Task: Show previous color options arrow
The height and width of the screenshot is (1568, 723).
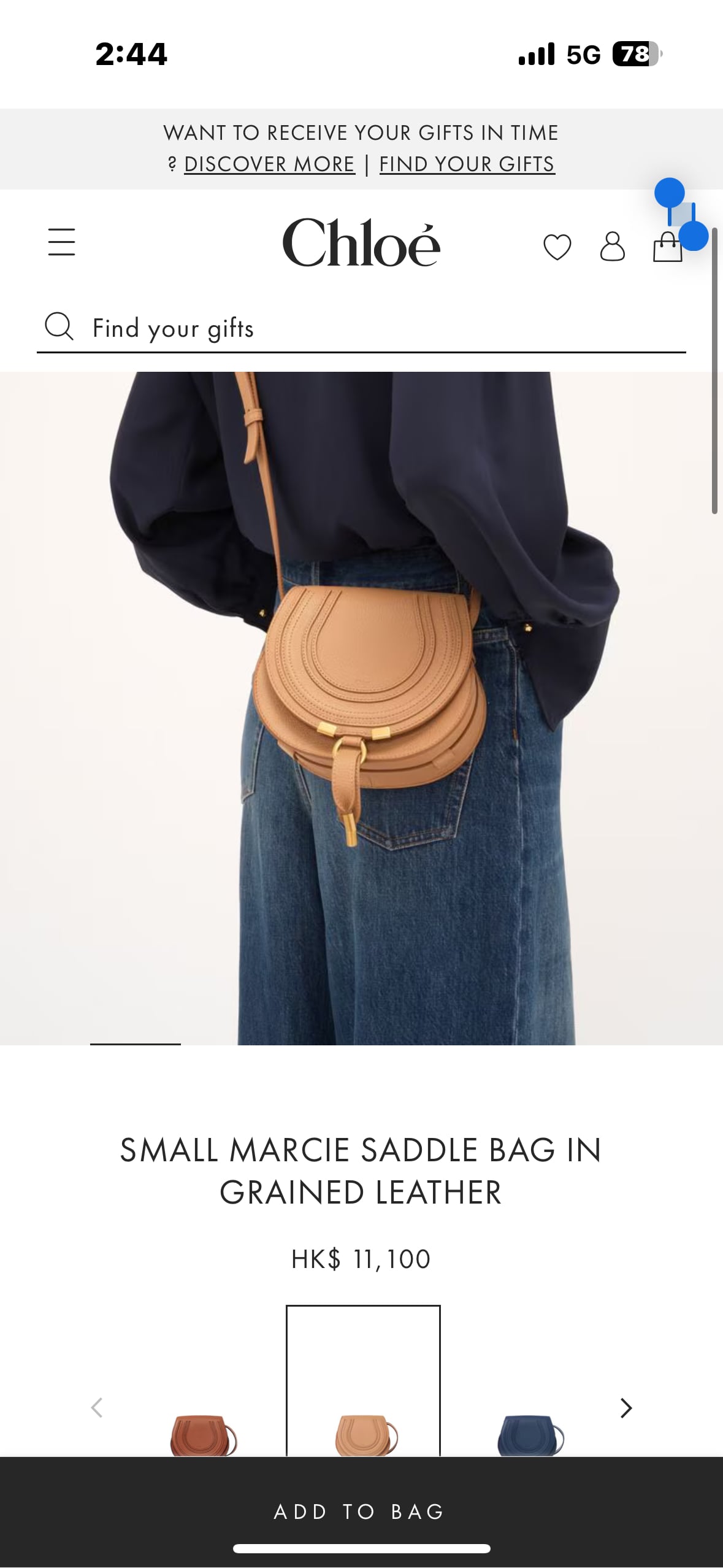Action: point(96,1407)
